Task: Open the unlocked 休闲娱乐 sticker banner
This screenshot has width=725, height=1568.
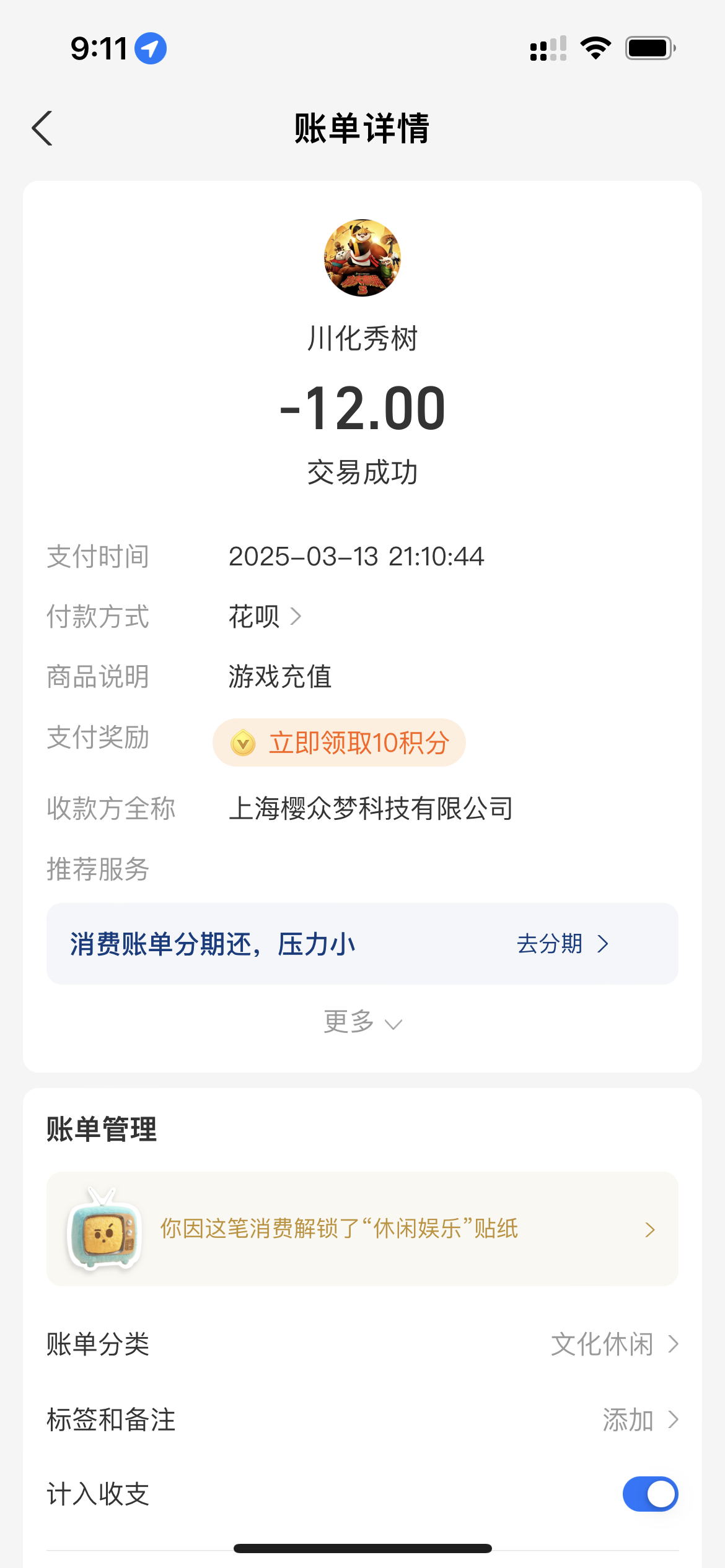Action: point(362,1229)
